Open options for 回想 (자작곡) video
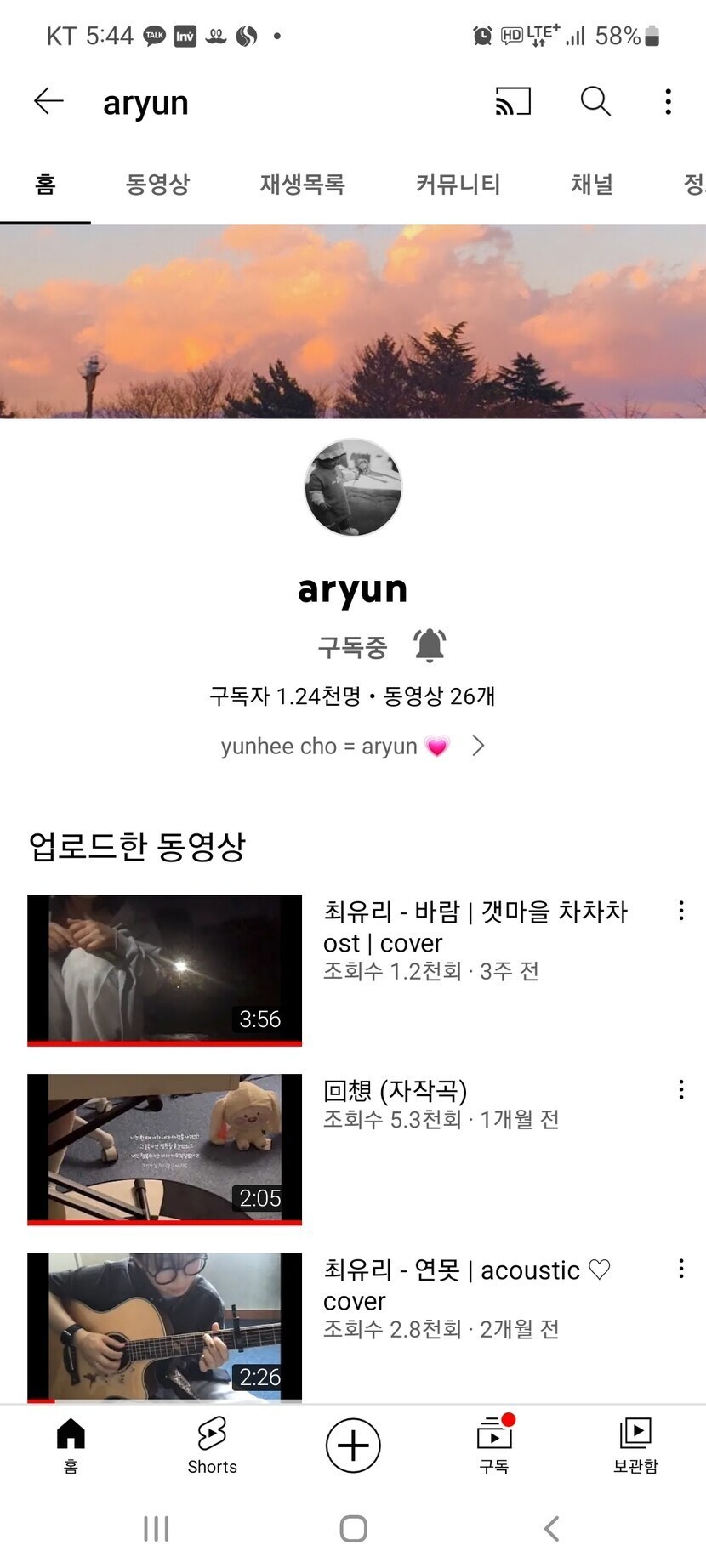The height and width of the screenshot is (1568, 706). (681, 1090)
